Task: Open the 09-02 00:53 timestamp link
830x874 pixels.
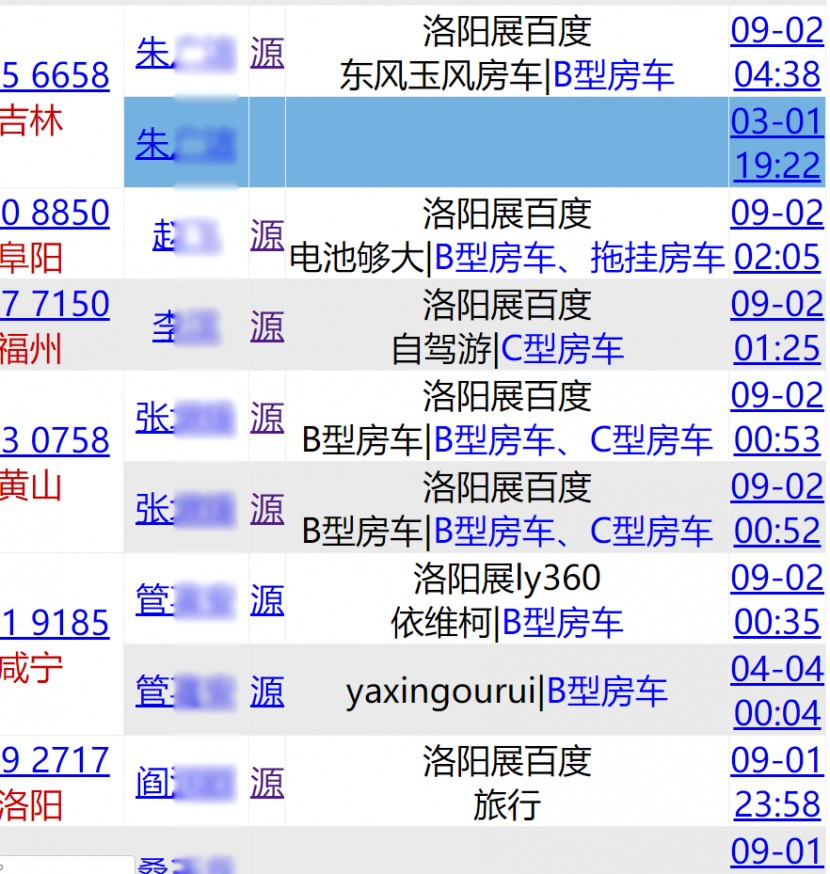Action: [x=777, y=417]
